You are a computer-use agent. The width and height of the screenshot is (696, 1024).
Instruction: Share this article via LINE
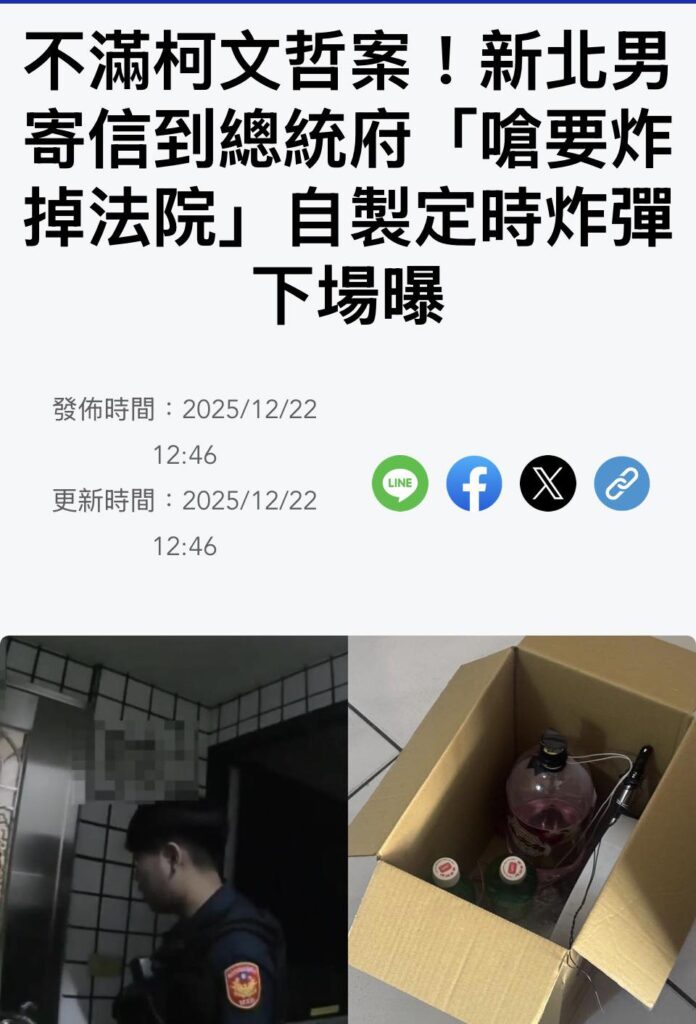[400, 484]
